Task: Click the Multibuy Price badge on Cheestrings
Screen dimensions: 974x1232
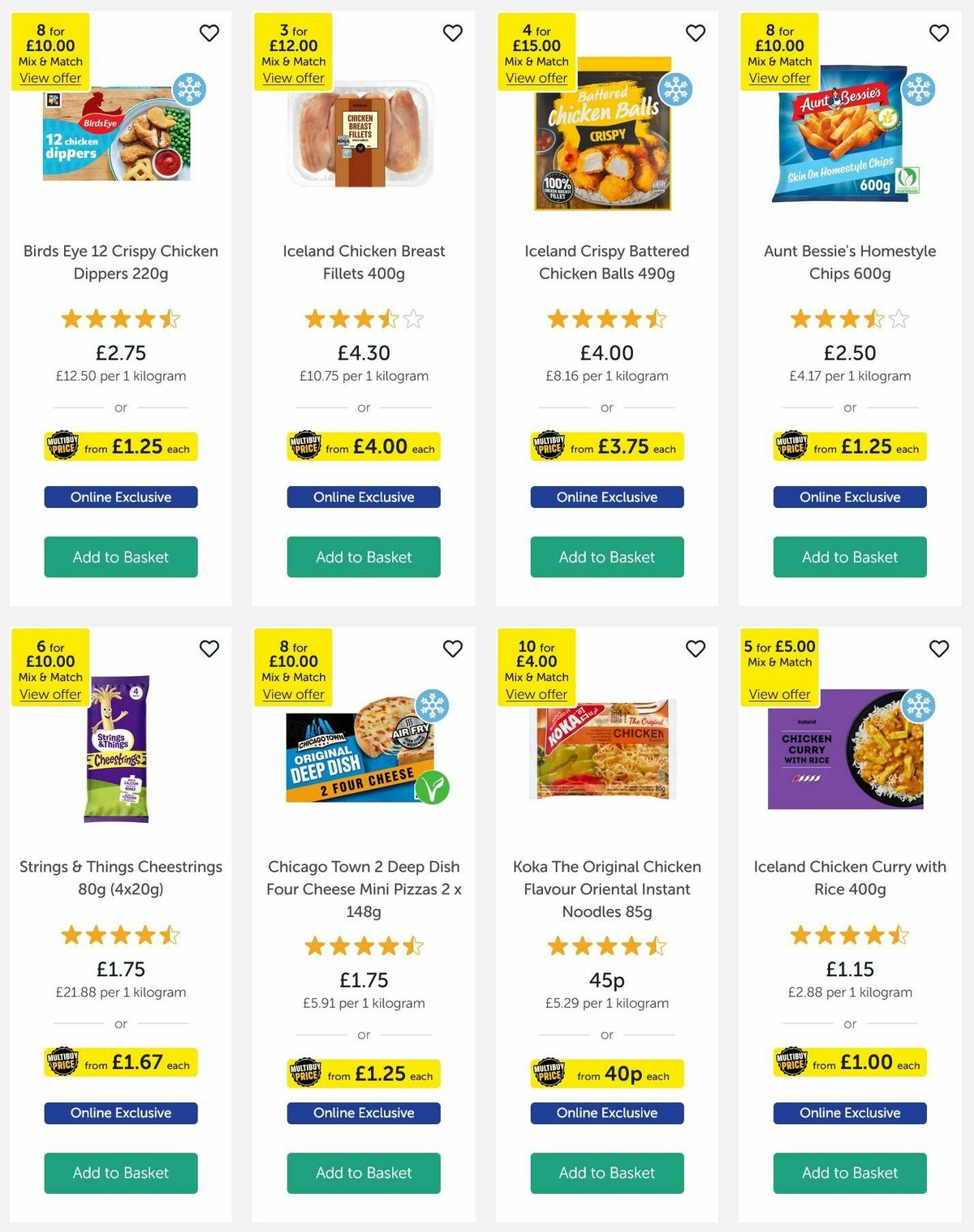Action: (120, 1062)
